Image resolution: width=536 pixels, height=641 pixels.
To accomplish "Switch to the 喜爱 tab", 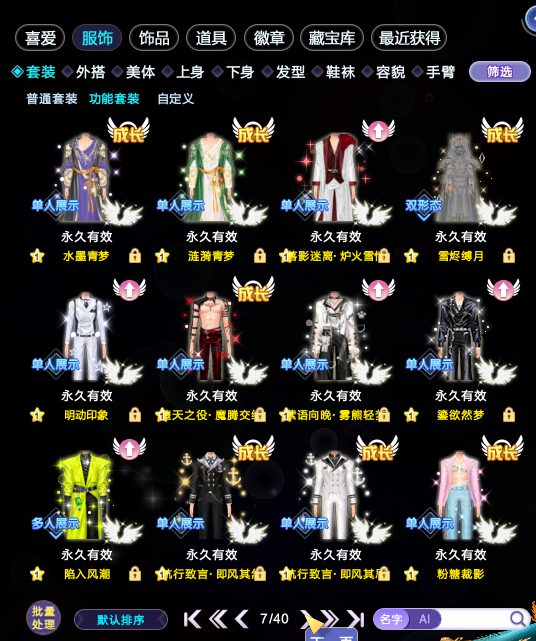I will [x=40, y=38].
